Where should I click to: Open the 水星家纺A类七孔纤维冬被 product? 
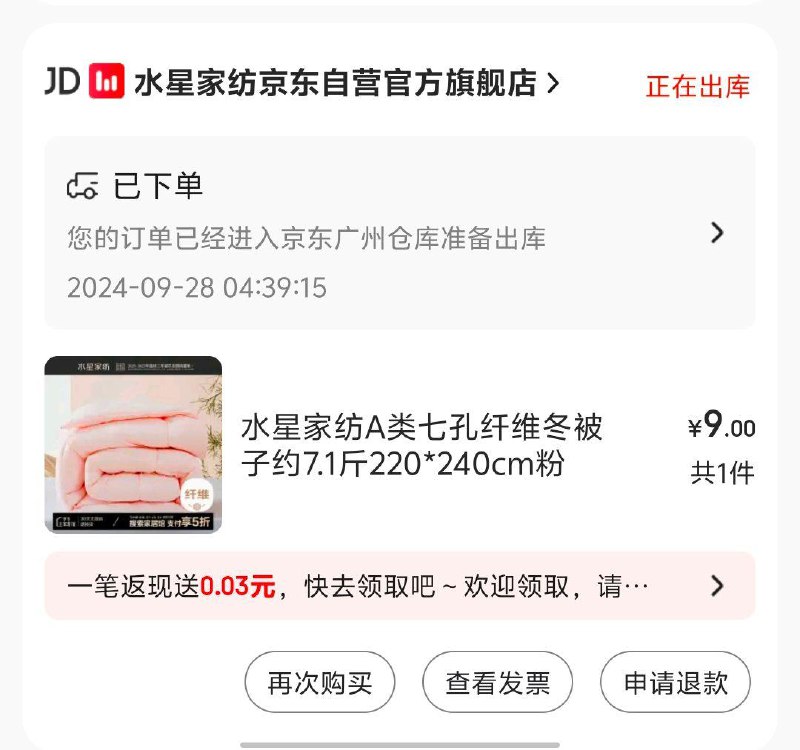click(x=421, y=446)
